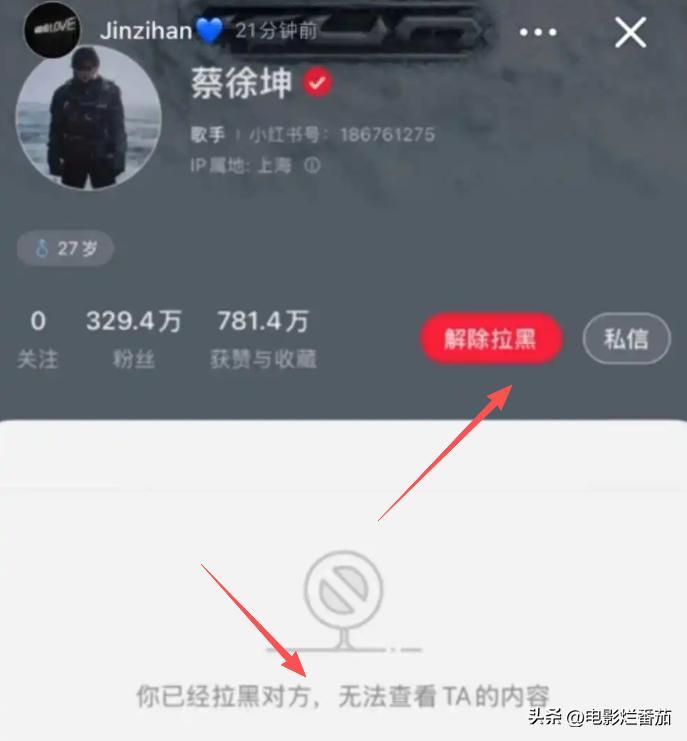Open the IP属地 info icon
The image size is (687, 741).
(312, 166)
